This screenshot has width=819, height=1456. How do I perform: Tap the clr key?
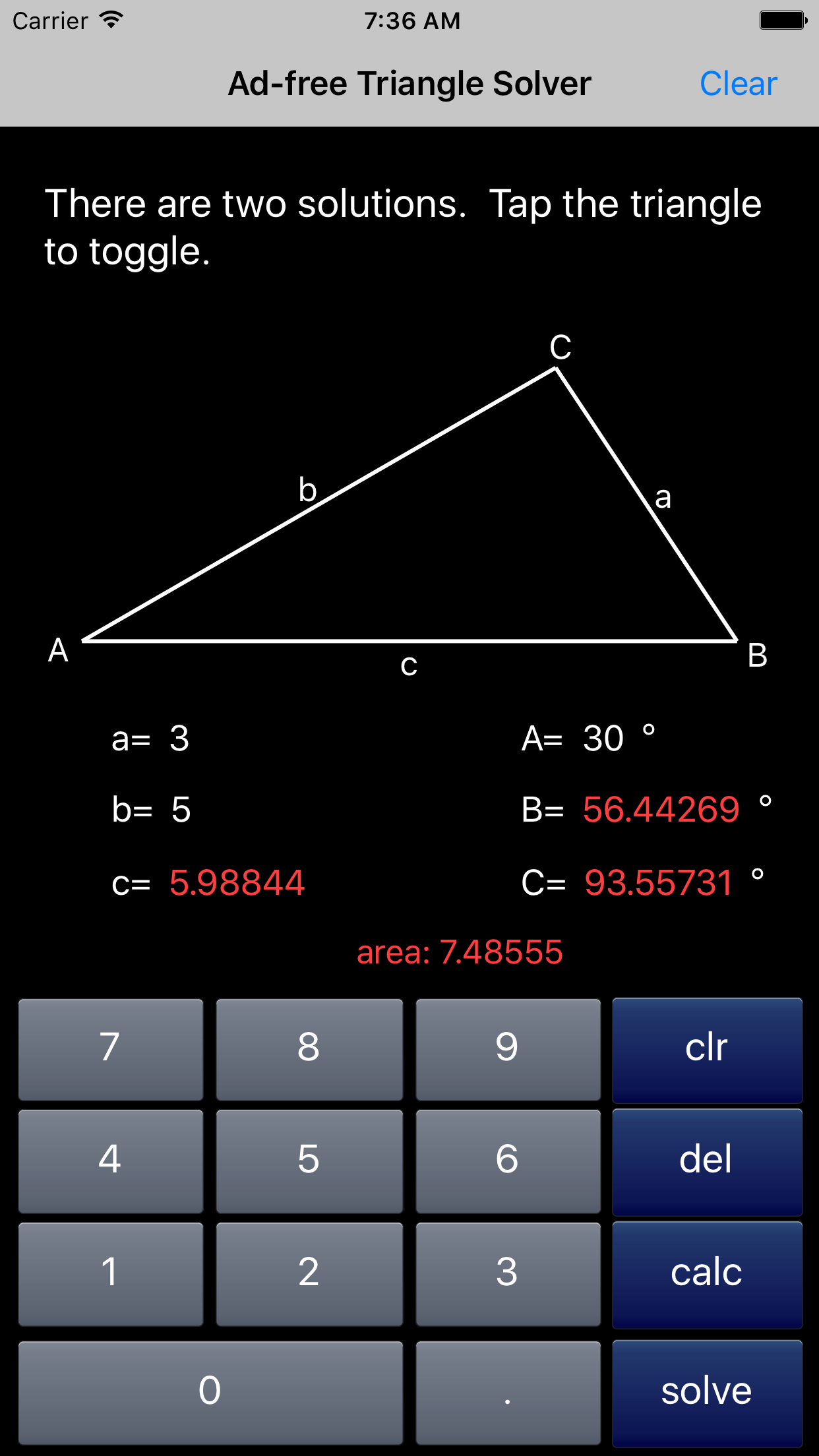(707, 1050)
